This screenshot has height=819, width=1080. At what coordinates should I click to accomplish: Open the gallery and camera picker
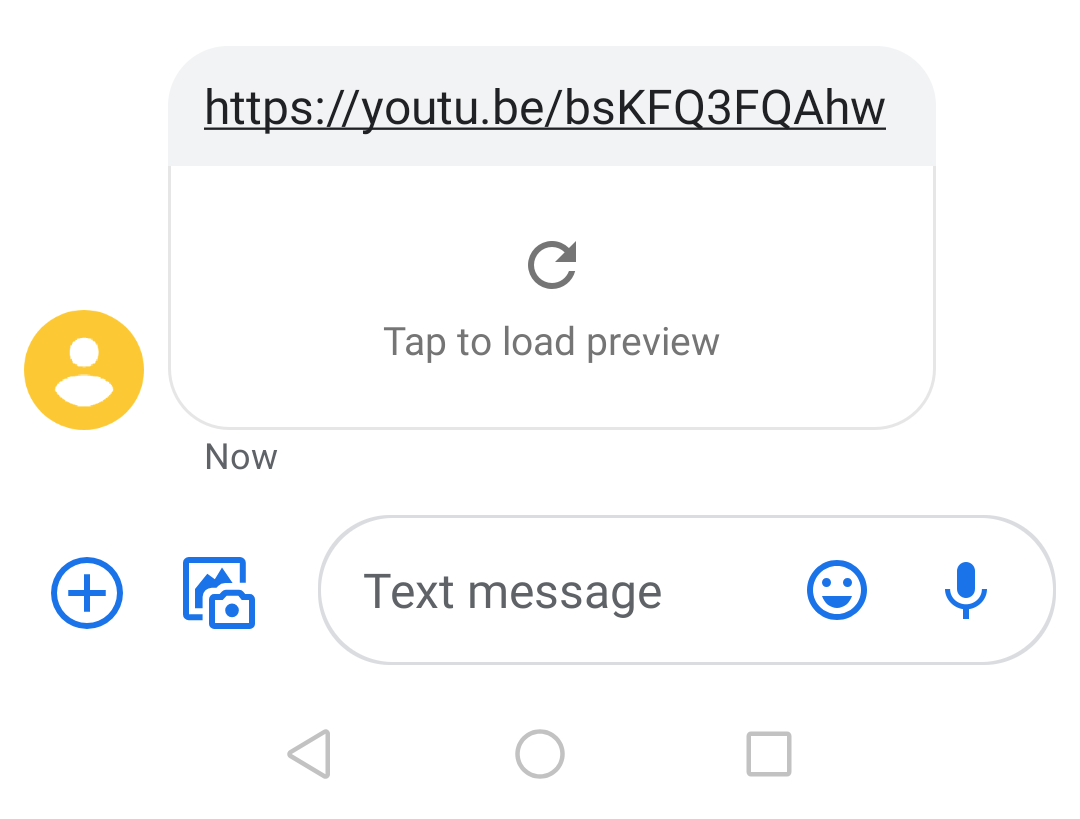(219, 592)
